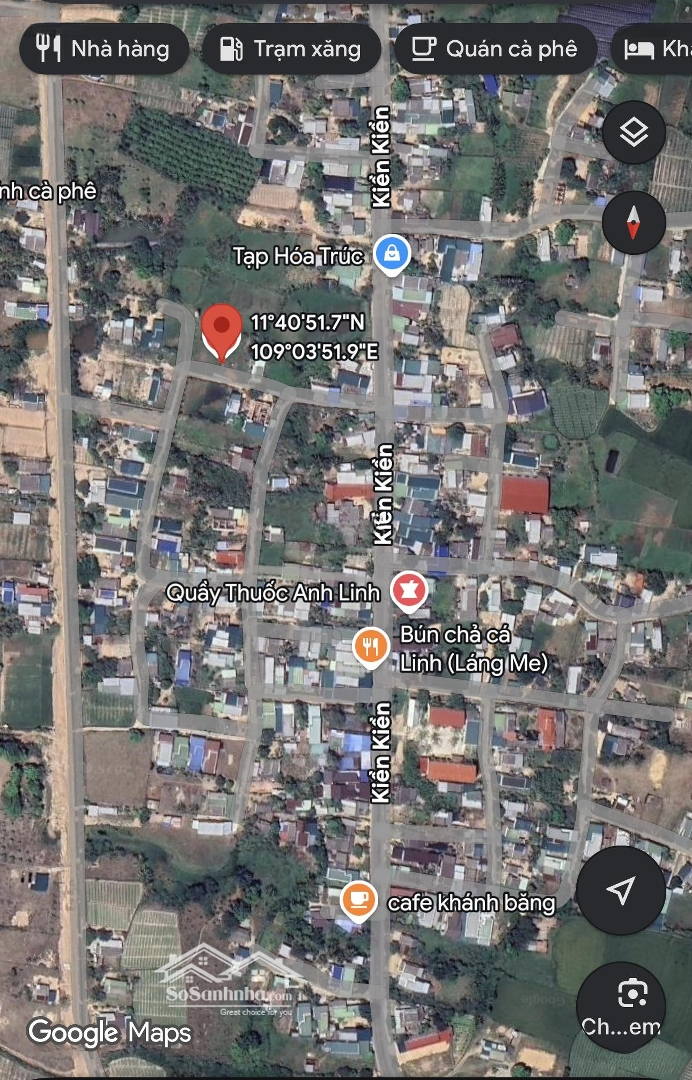The height and width of the screenshot is (1080, 692).
Task: Open the cafe khánh băng marker
Action: coord(358,901)
